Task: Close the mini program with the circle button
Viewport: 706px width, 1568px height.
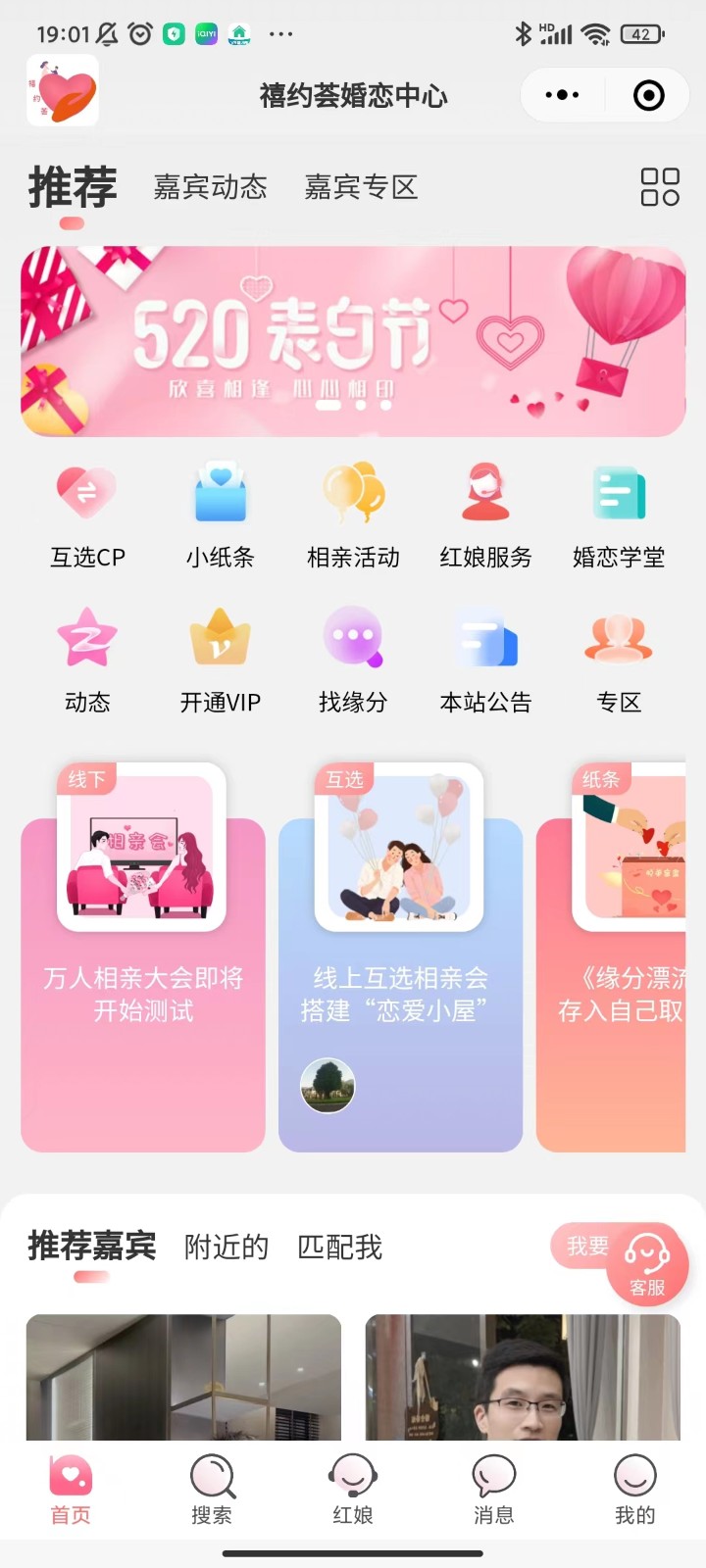Action: [x=649, y=95]
